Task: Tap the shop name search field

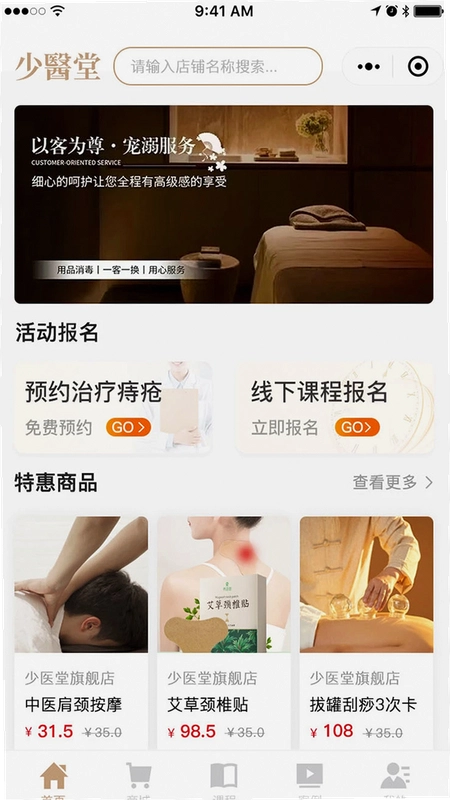Action: (x=218, y=66)
